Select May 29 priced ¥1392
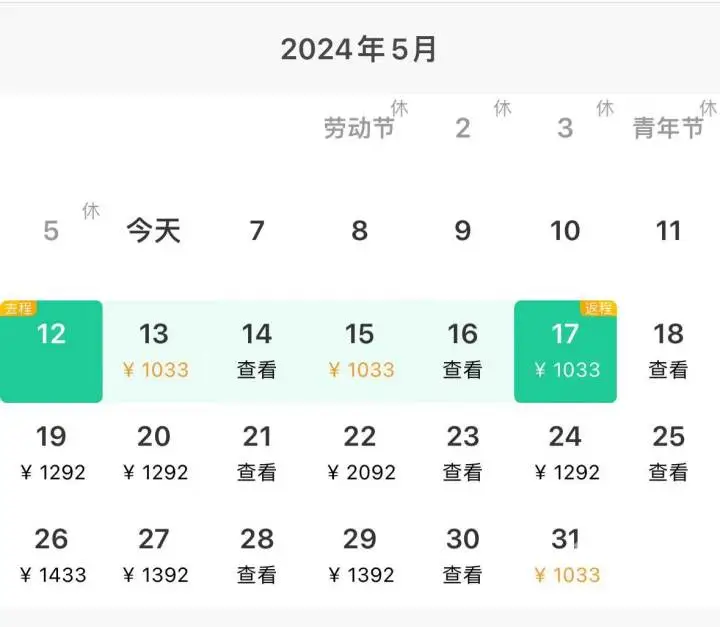 [x=360, y=556]
